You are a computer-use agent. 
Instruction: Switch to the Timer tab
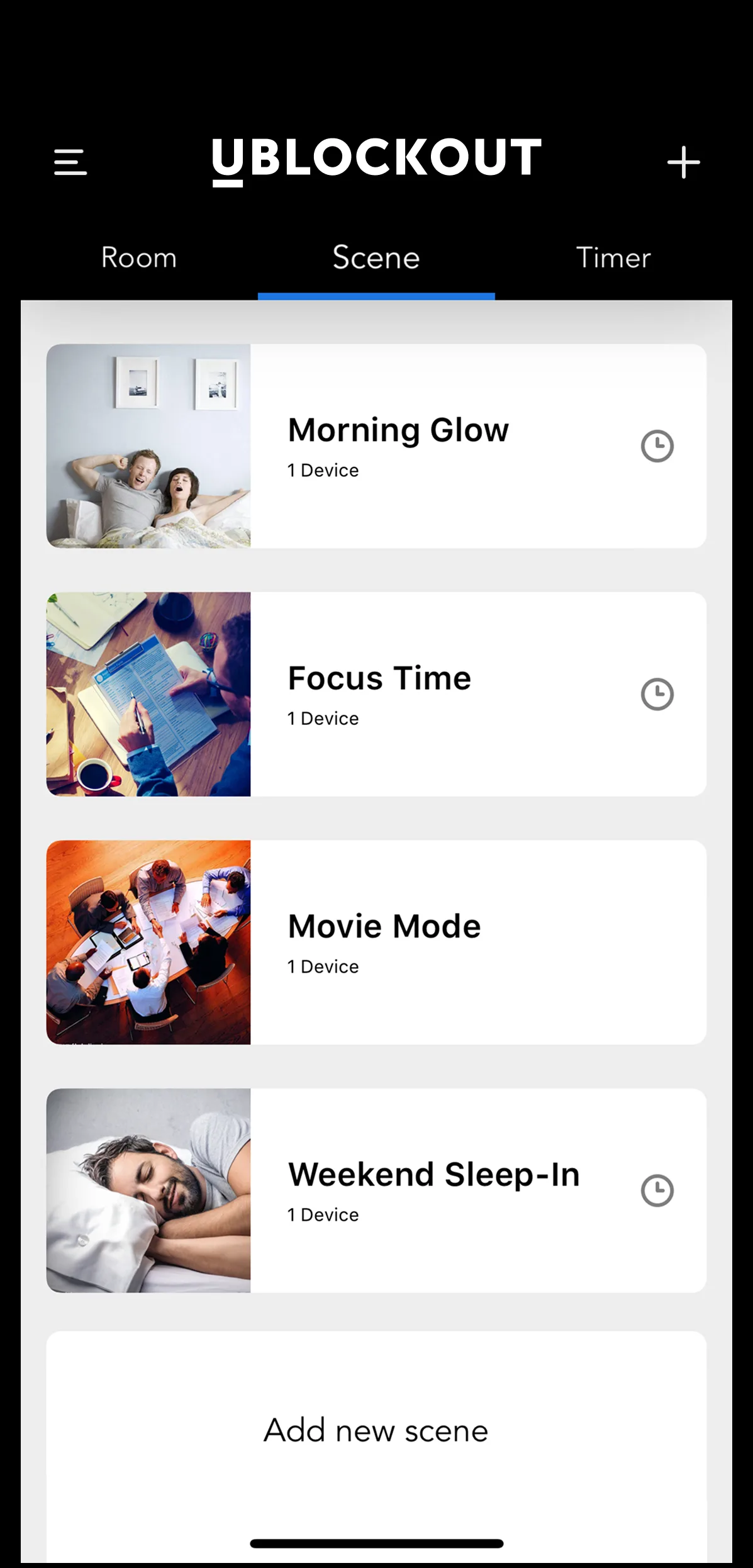[x=613, y=258]
